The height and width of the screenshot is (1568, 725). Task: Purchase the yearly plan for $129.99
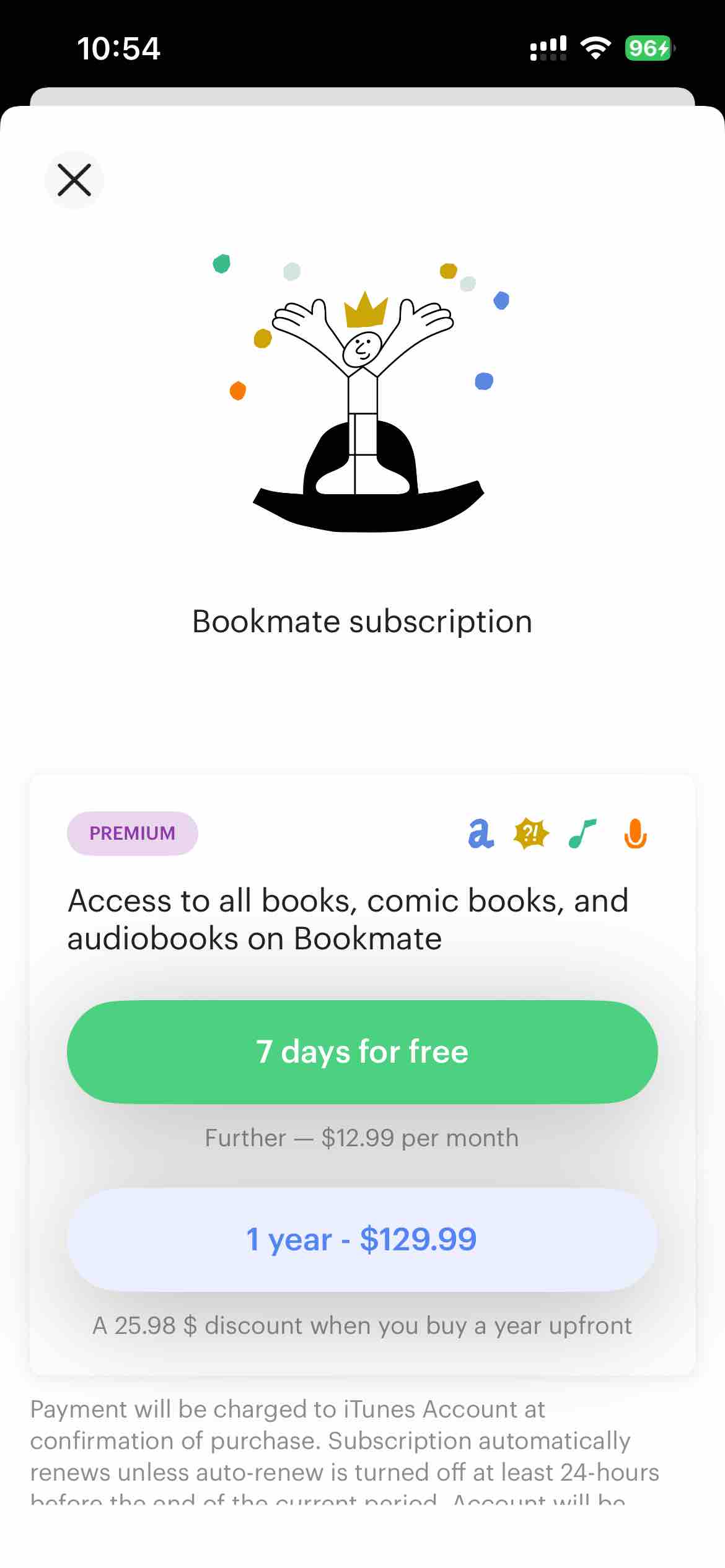click(362, 1239)
